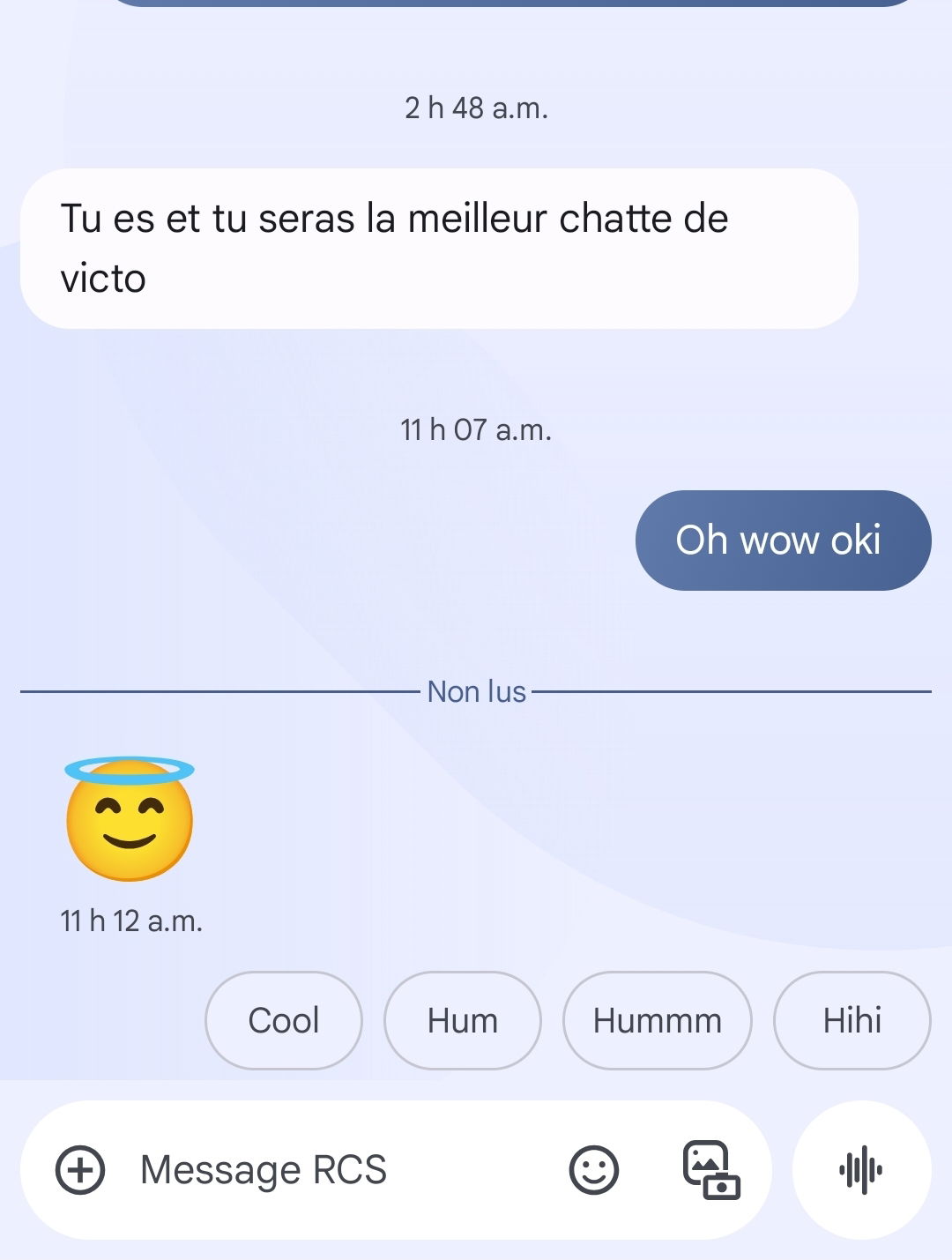Choose the Hum suggested reply

coord(463,1020)
